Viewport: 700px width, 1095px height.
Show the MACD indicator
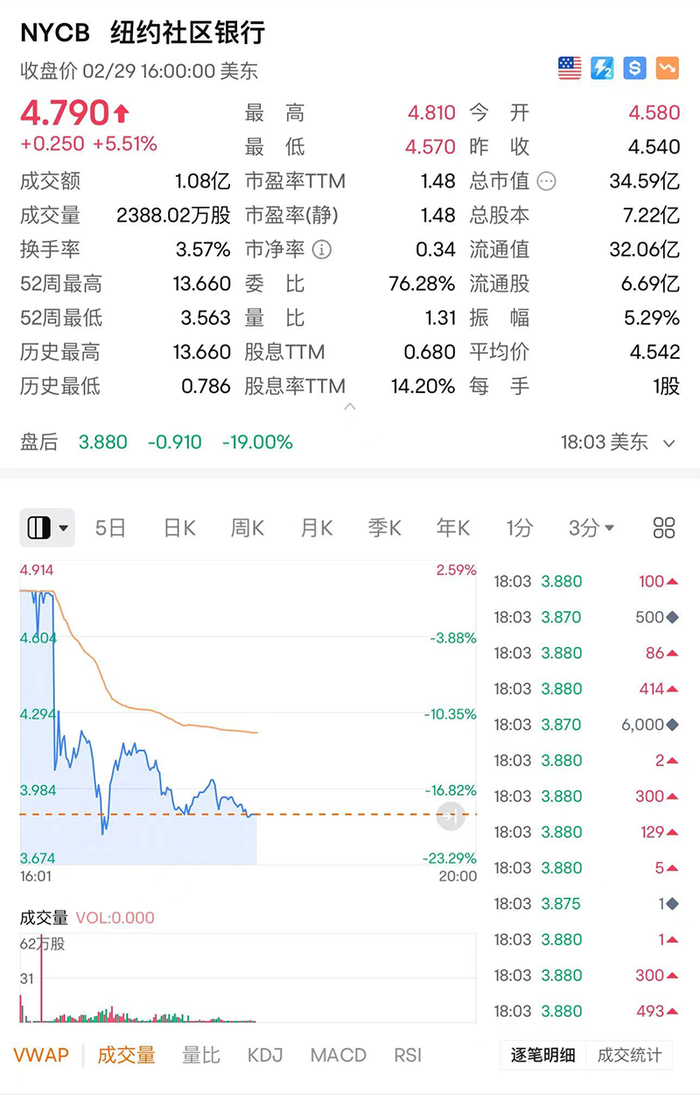[338, 1055]
